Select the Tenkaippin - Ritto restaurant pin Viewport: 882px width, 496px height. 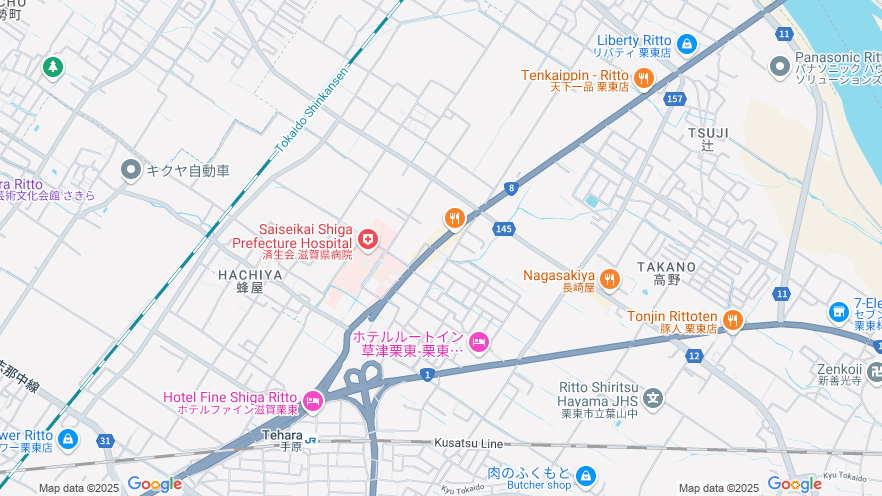(x=643, y=77)
